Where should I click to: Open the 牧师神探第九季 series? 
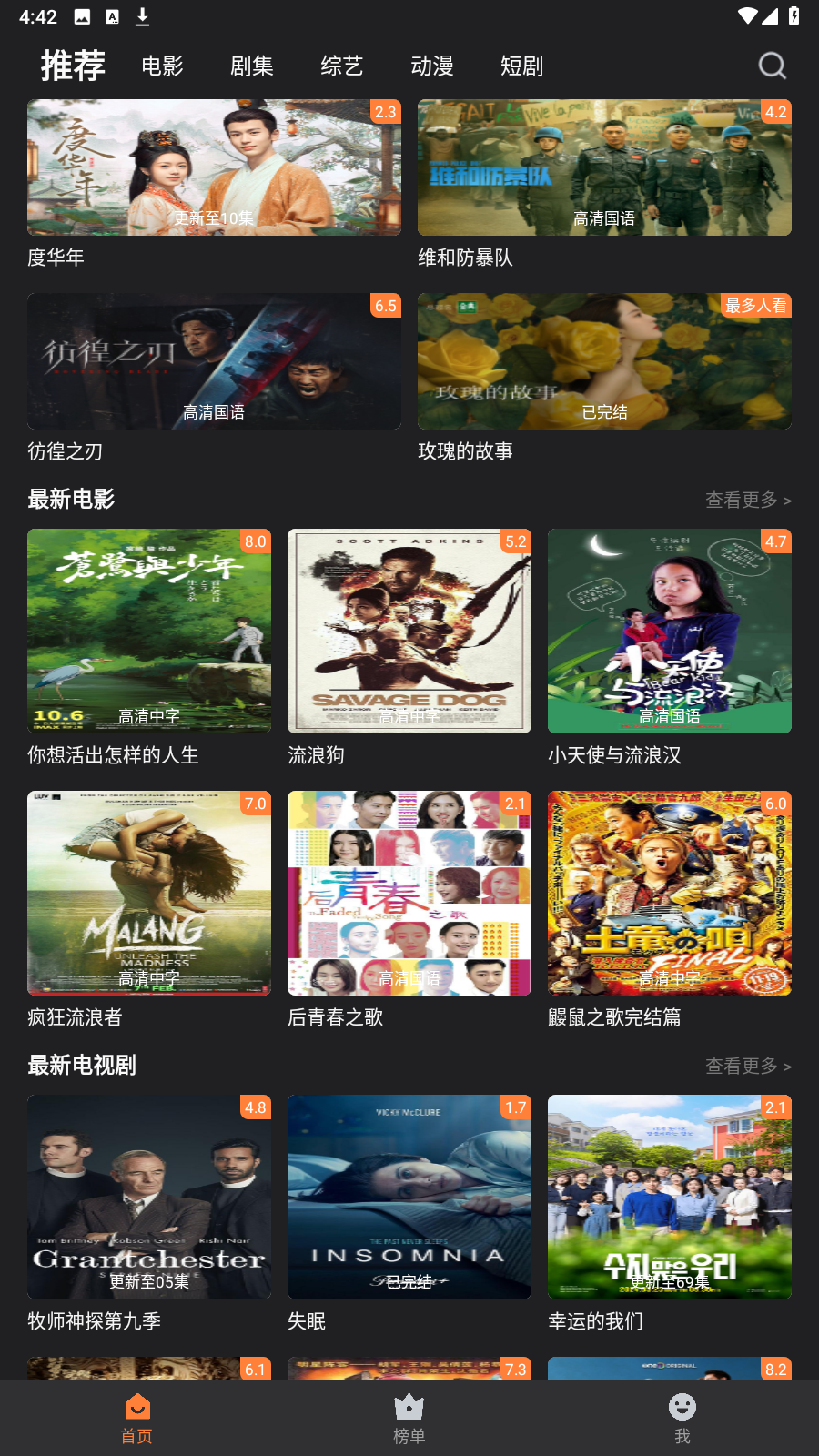tap(149, 1197)
